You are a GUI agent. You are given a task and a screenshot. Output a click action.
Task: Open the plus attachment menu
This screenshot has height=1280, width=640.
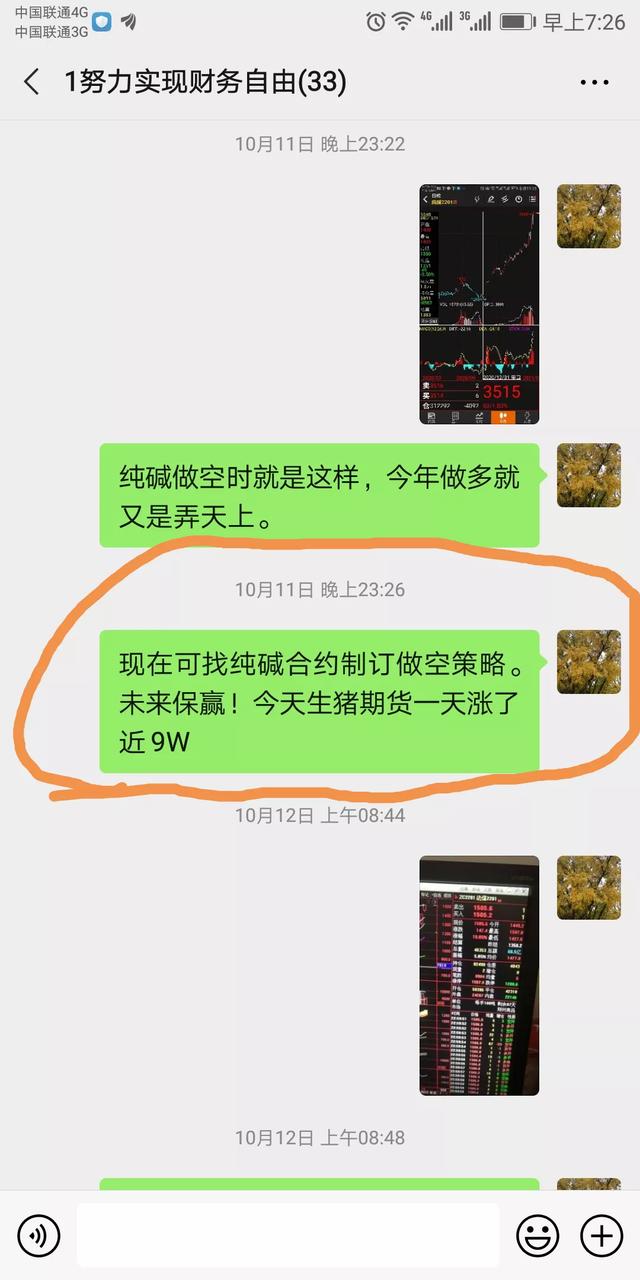601,1237
